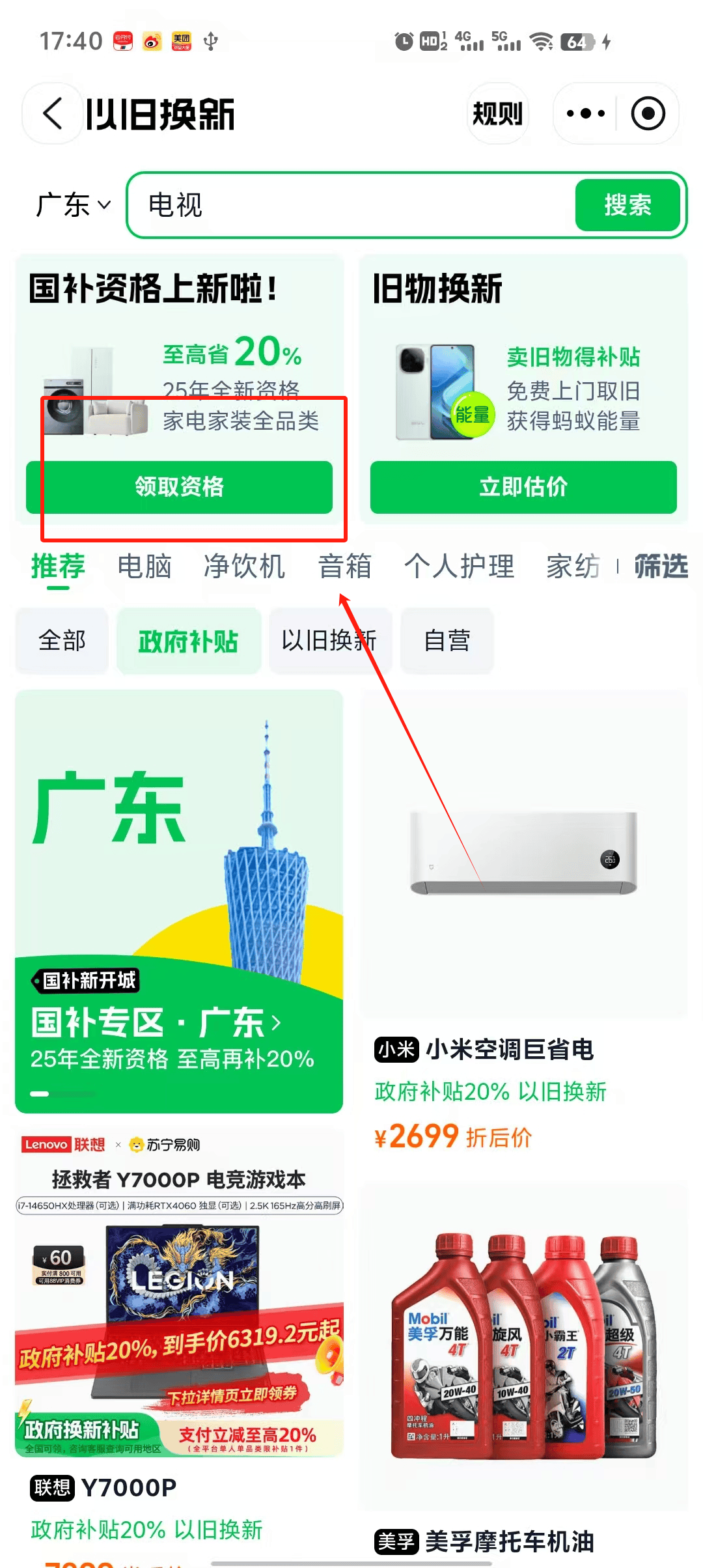Tap 立即估价 to get a trade-in estimate
The image size is (703, 1568).
coord(523,487)
